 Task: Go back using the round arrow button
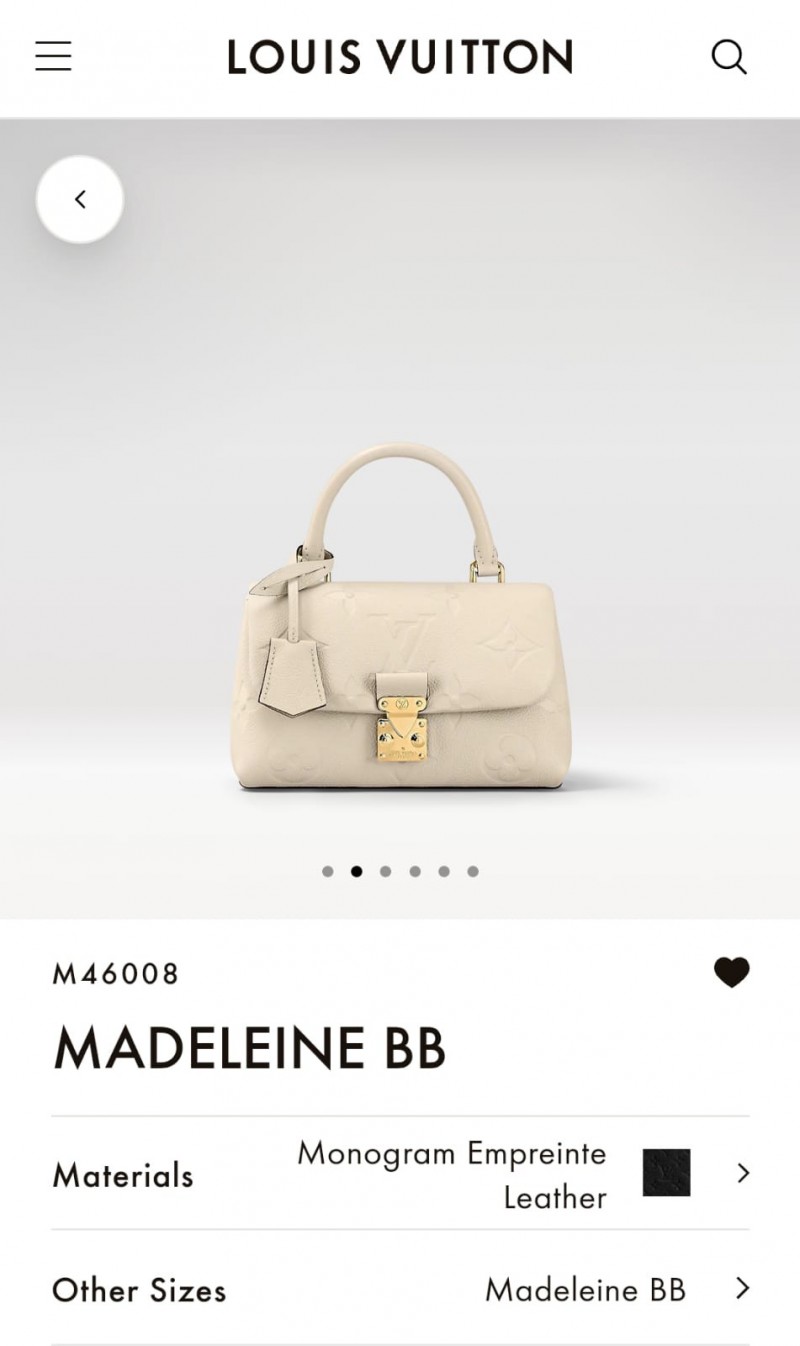(x=80, y=199)
